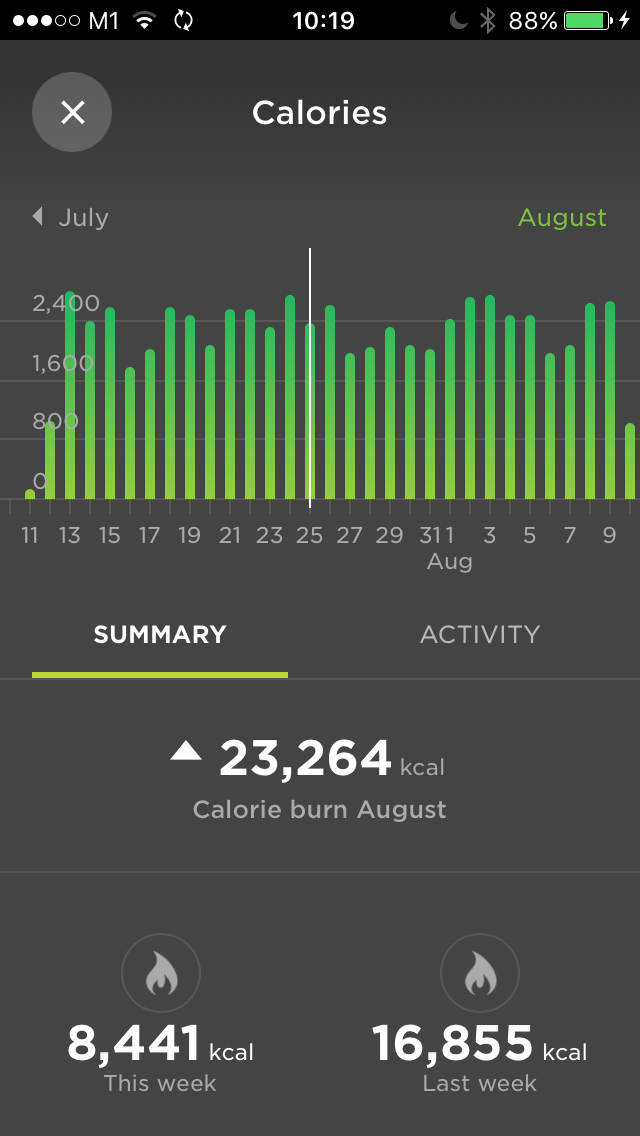Close the Calories screen
The height and width of the screenshot is (1136, 640).
tap(72, 112)
